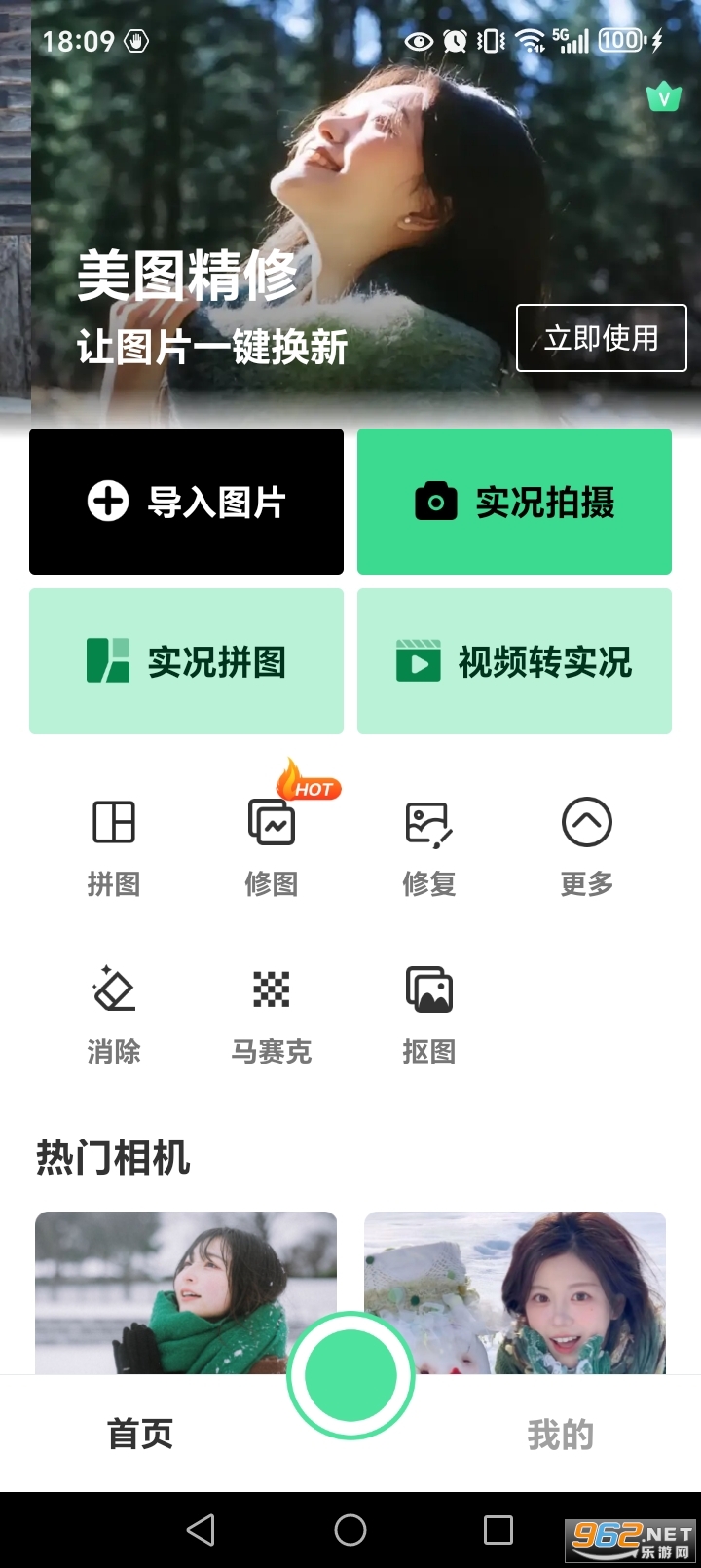This screenshot has width=701, height=1568.
Task: Open the right camera template thumbnail
Action: [516, 1286]
